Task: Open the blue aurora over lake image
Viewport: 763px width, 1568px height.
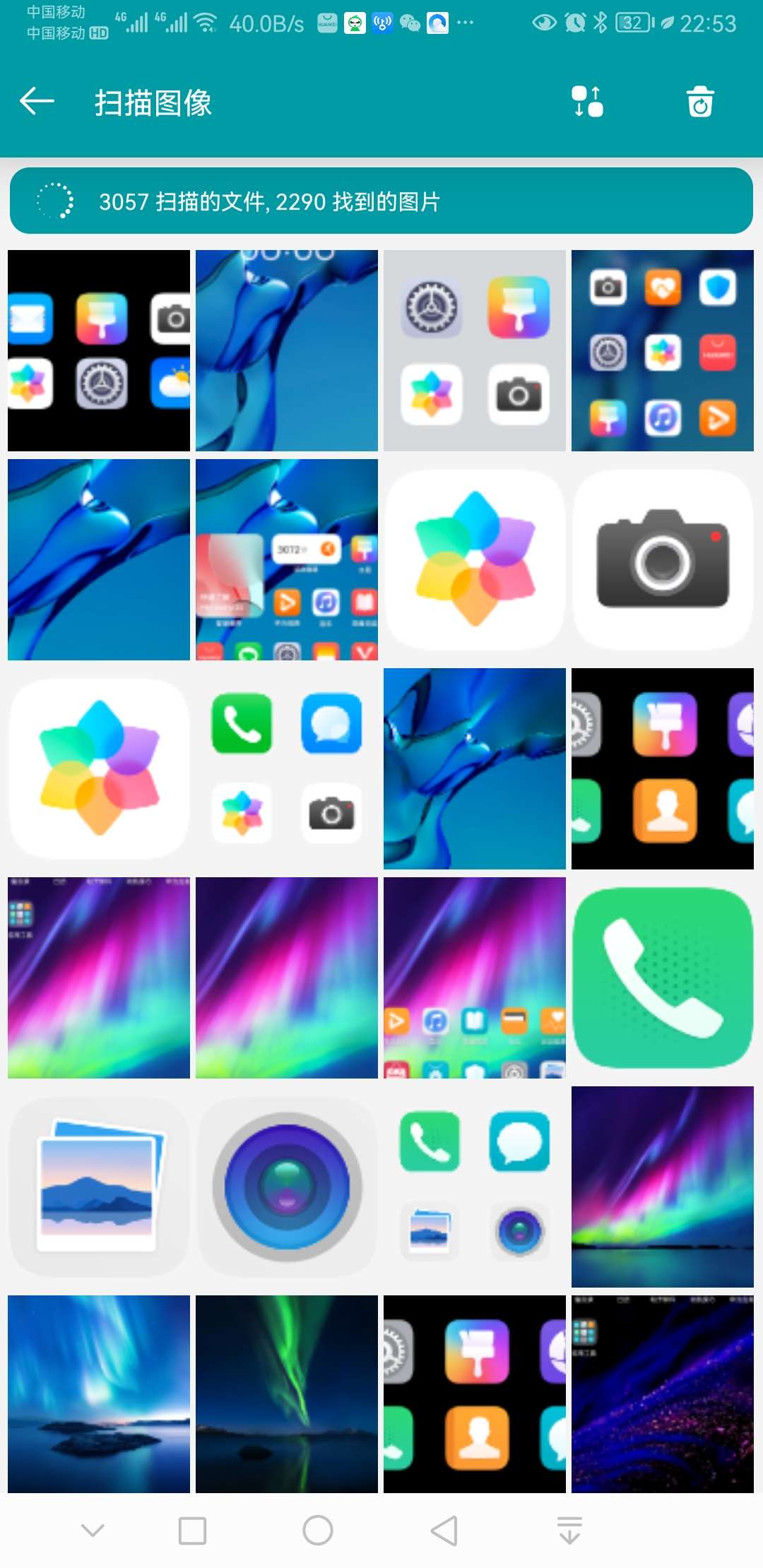Action: [99, 1394]
